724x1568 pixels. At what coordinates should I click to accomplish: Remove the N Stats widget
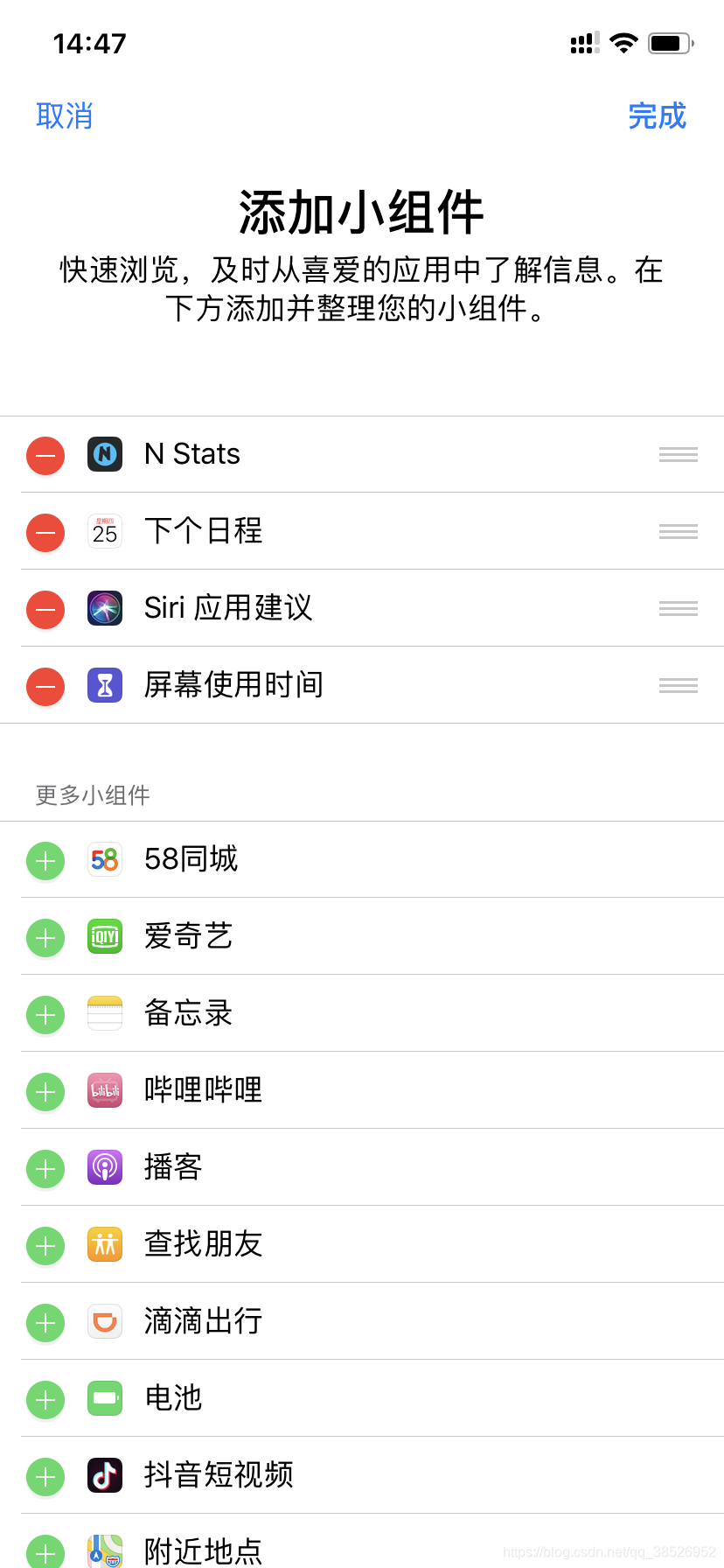coord(45,455)
